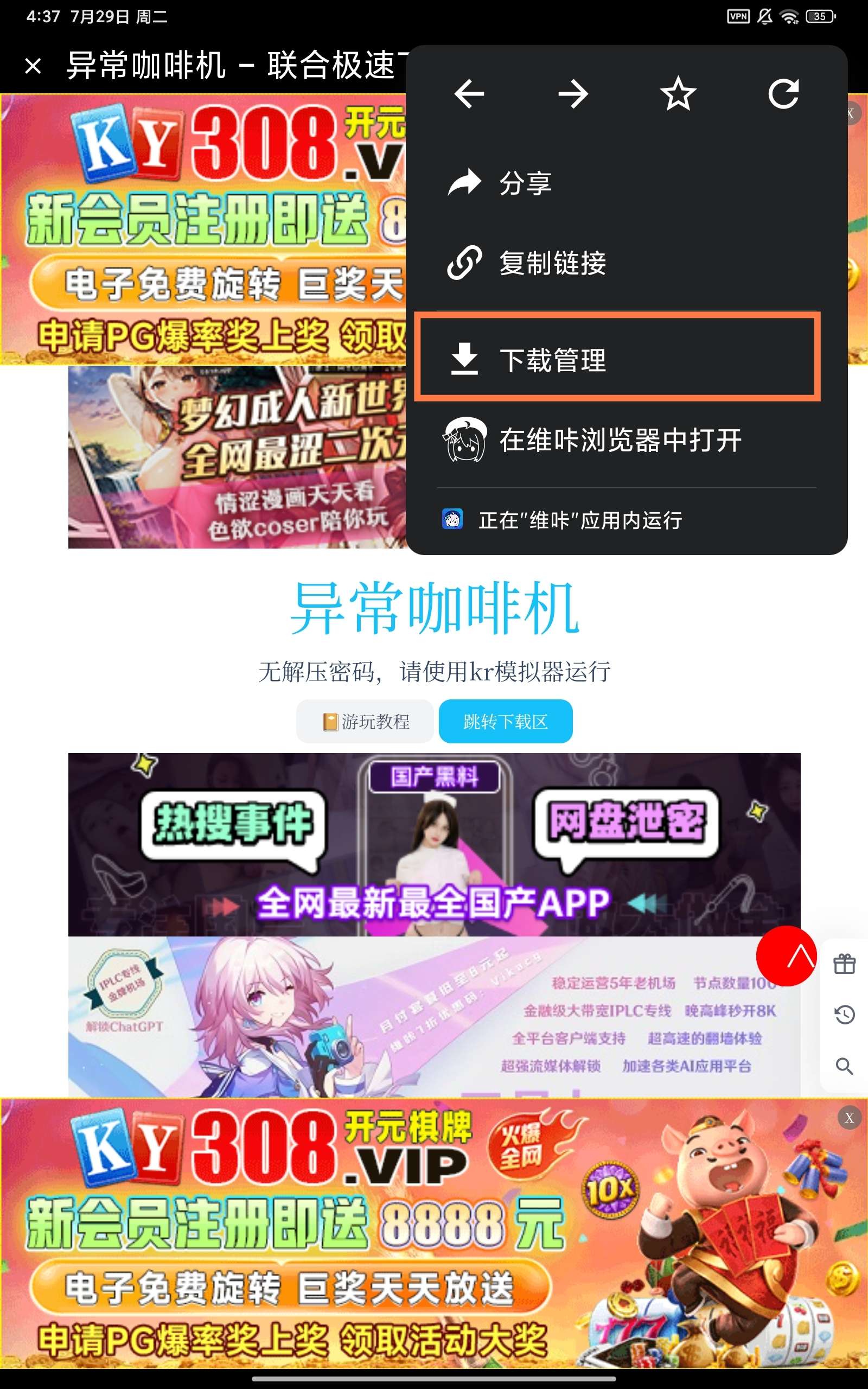The height and width of the screenshot is (1389, 868).
Task: Open the history clock icon
Action: (845, 1015)
